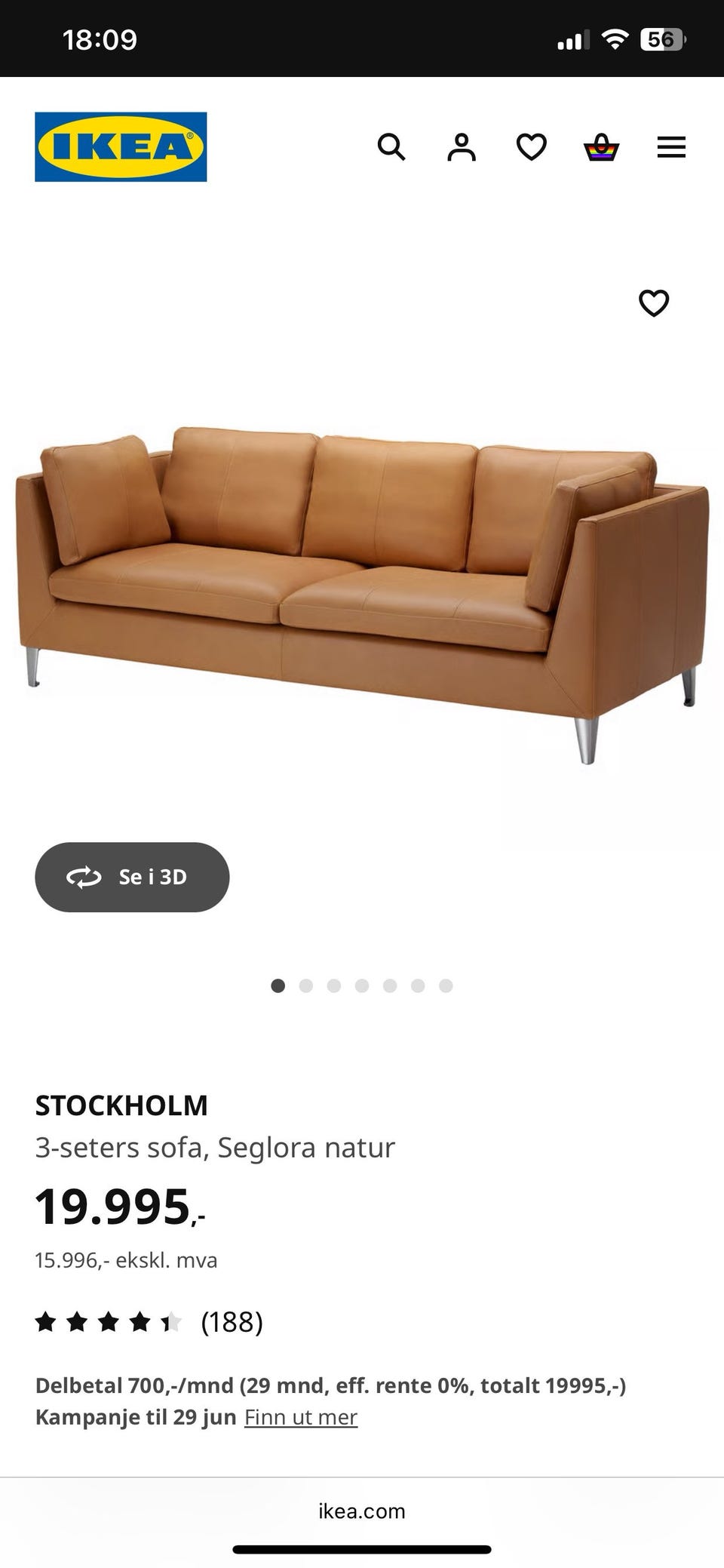Select the fourth image indicator dot
The image size is (724, 1568).
pos(362,985)
